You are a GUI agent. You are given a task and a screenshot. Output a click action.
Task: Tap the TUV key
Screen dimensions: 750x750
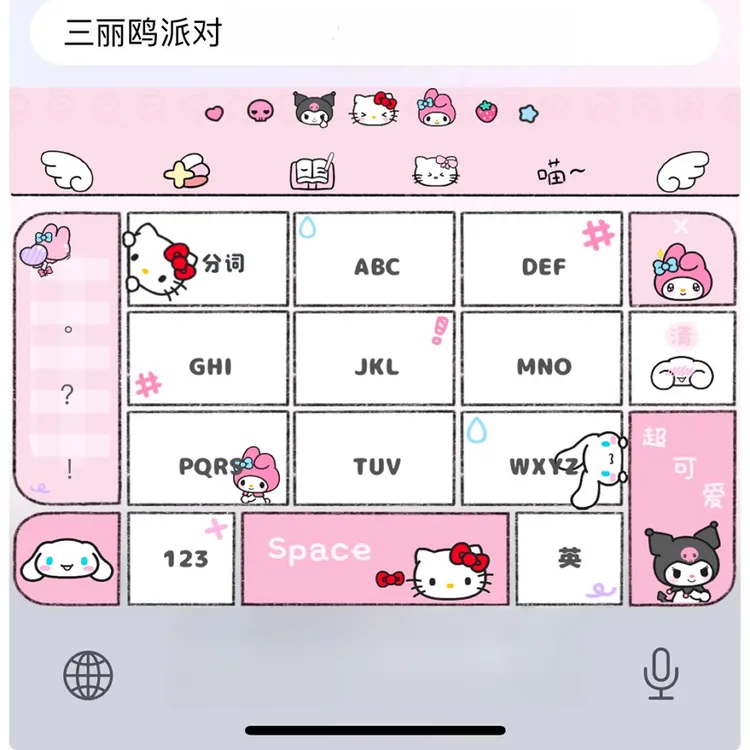click(x=374, y=458)
